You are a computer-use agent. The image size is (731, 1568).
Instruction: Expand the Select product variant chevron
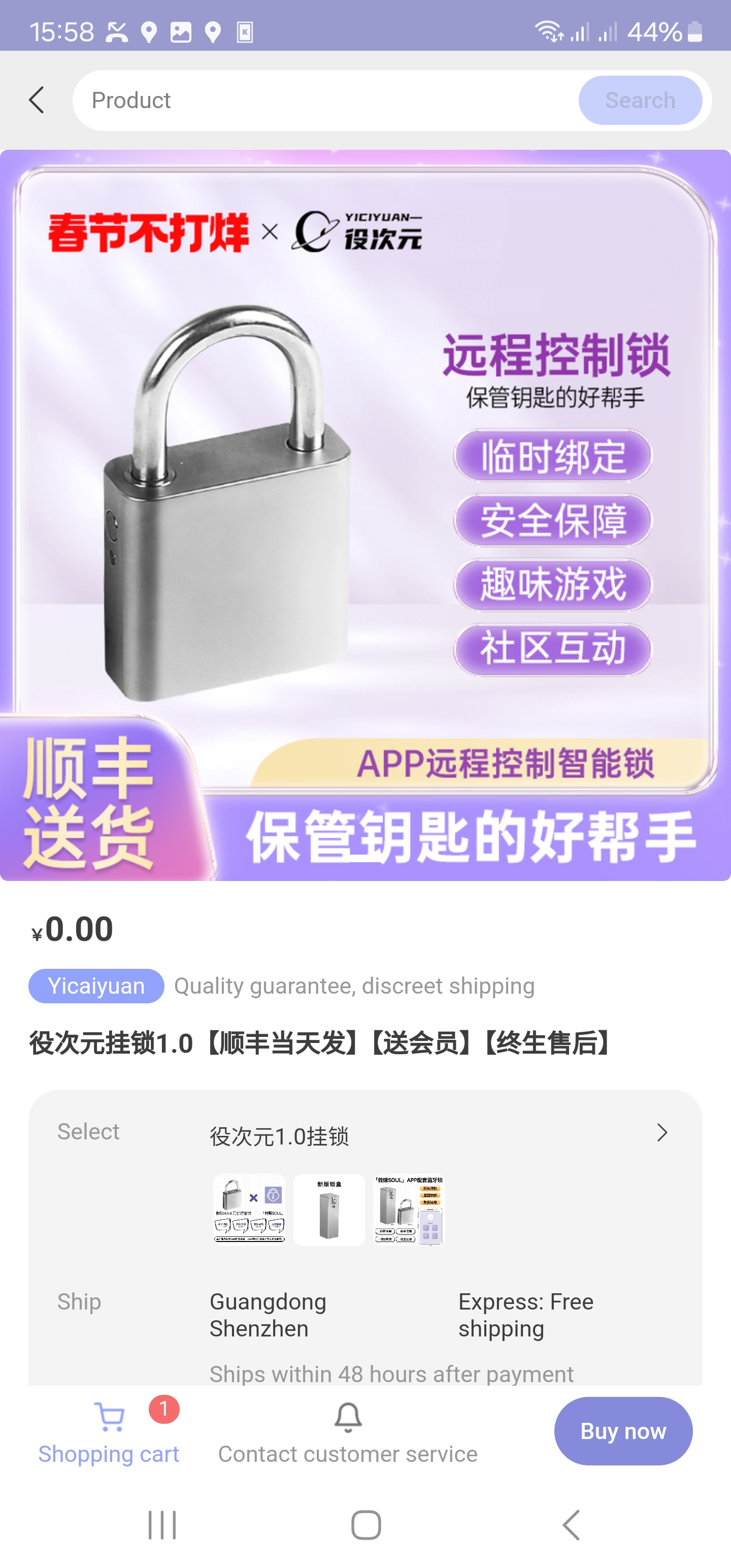(662, 1133)
